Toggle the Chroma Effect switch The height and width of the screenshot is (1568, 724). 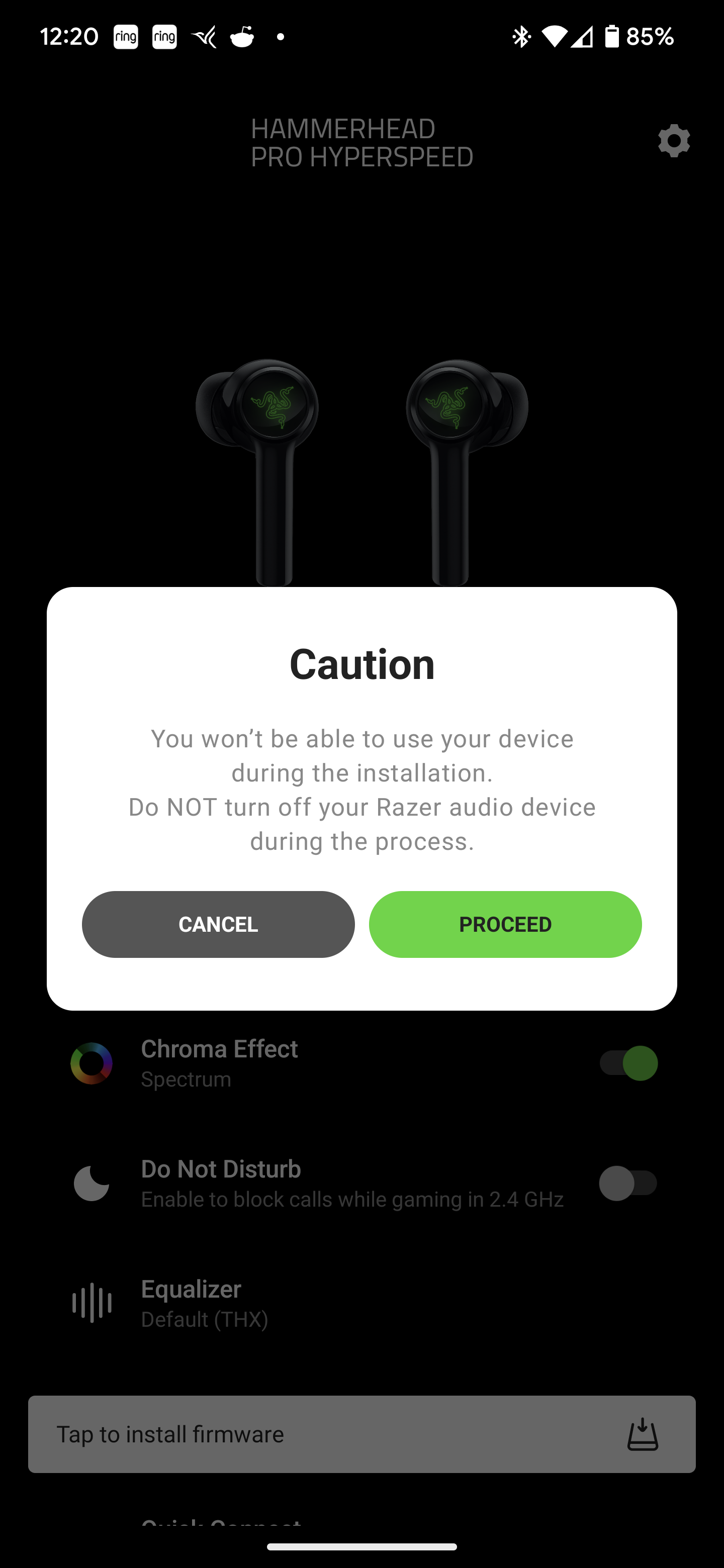pos(628,1063)
